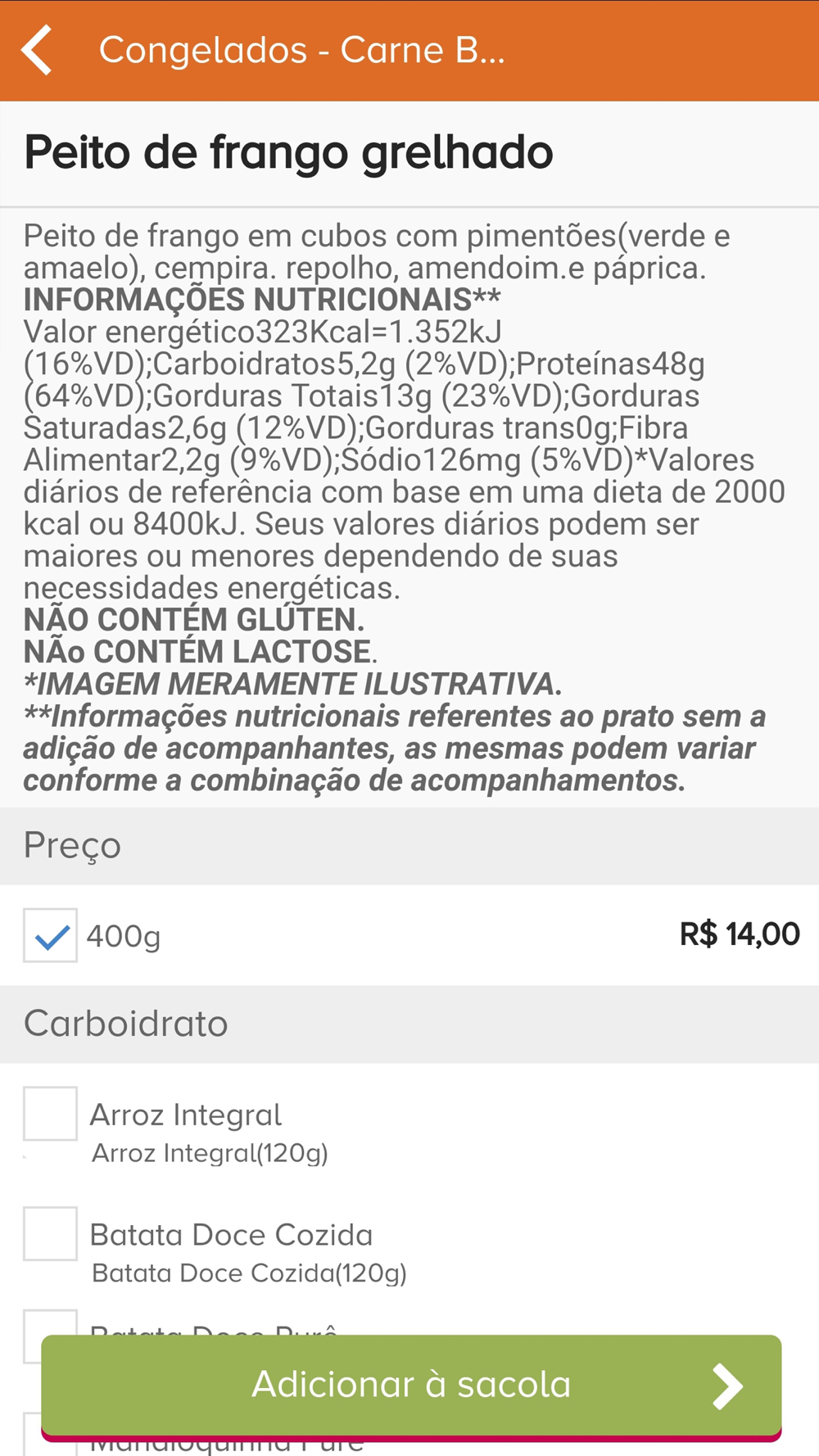Select the Arroz Integral checkbox
The height and width of the screenshot is (1456, 819).
[50, 1114]
